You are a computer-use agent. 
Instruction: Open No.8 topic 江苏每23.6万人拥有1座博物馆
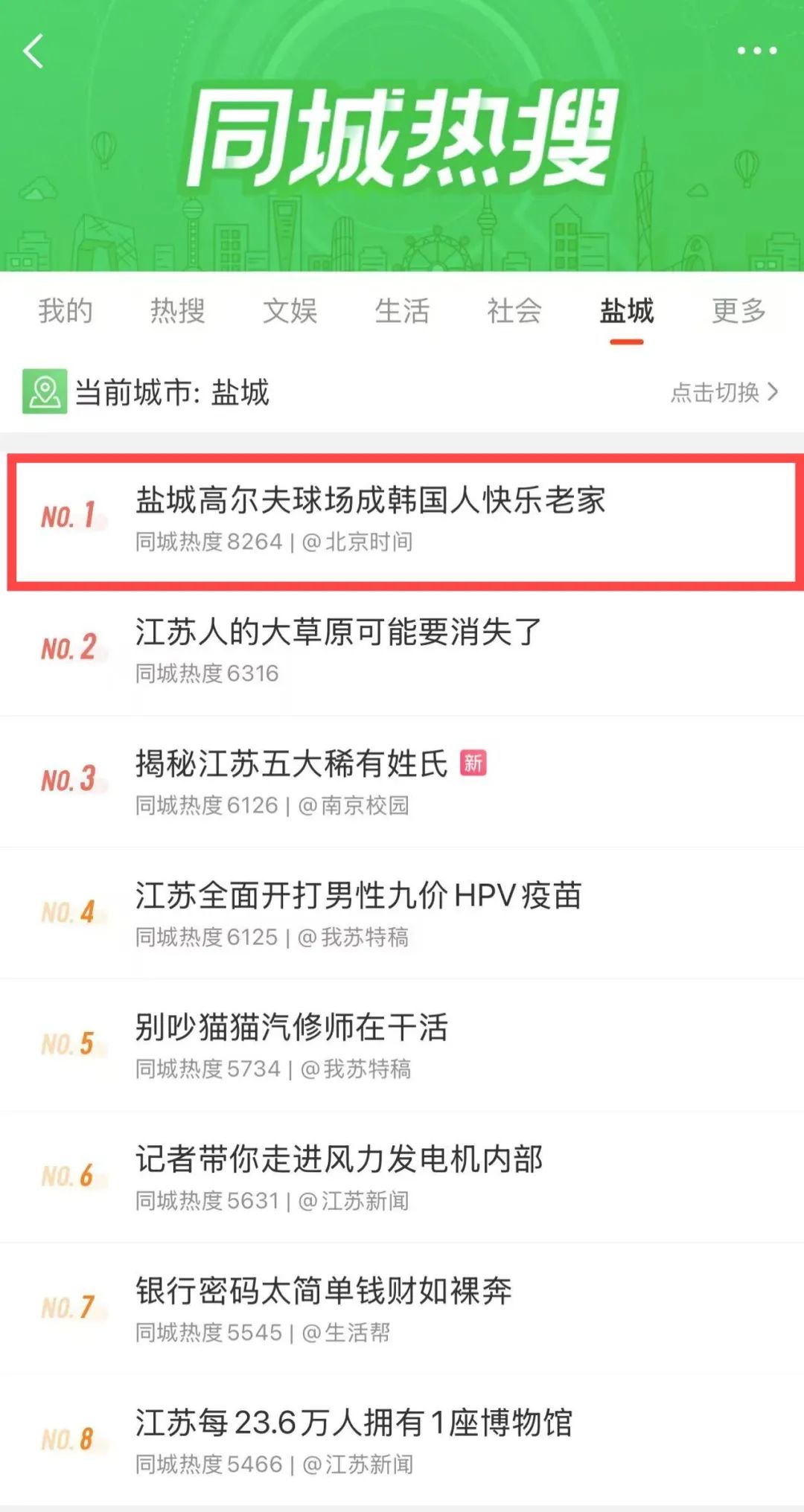(x=354, y=1423)
